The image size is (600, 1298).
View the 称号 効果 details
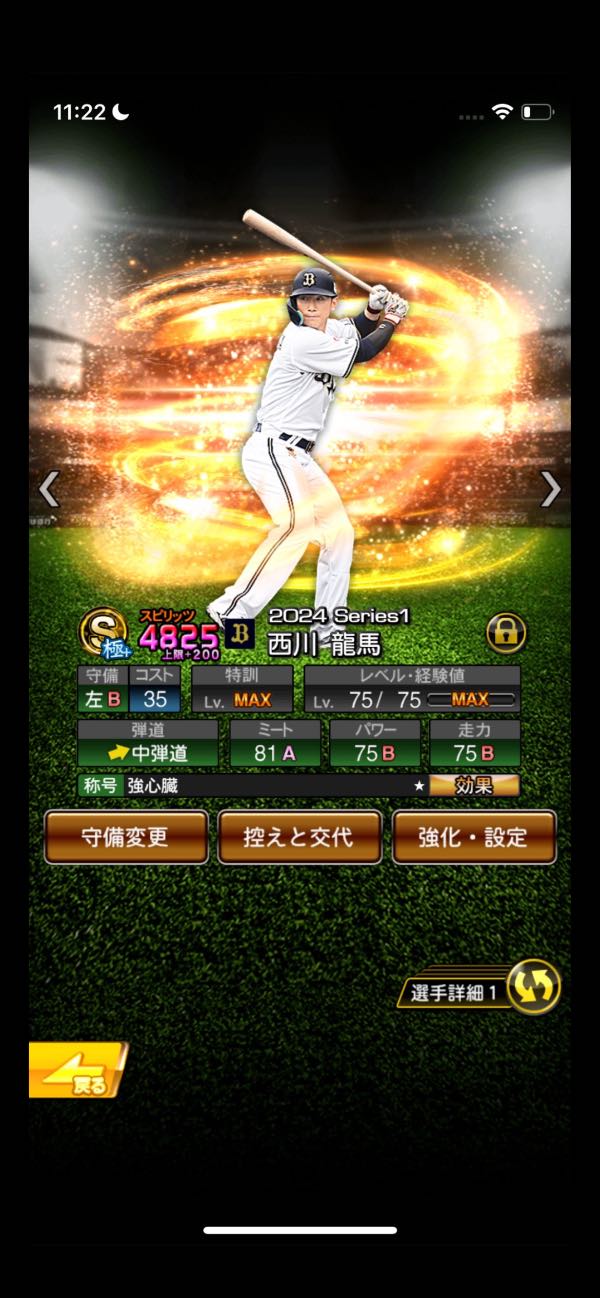[474, 785]
